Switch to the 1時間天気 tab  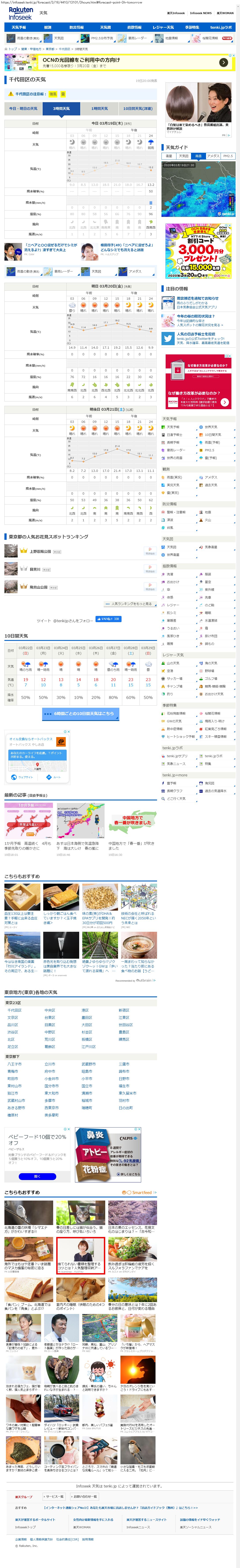point(99,108)
